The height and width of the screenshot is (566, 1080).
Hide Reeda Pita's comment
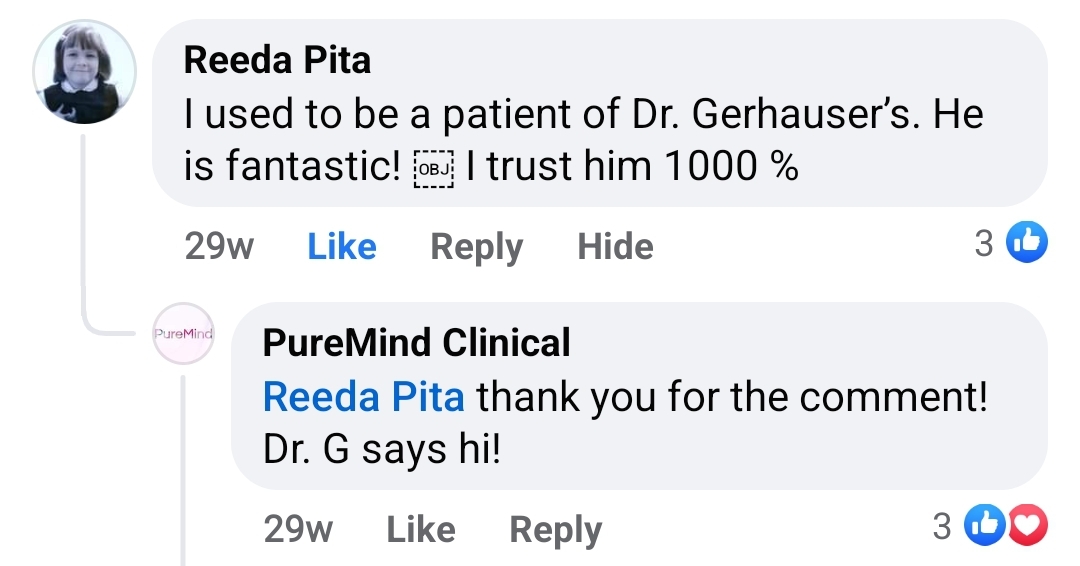(x=615, y=247)
